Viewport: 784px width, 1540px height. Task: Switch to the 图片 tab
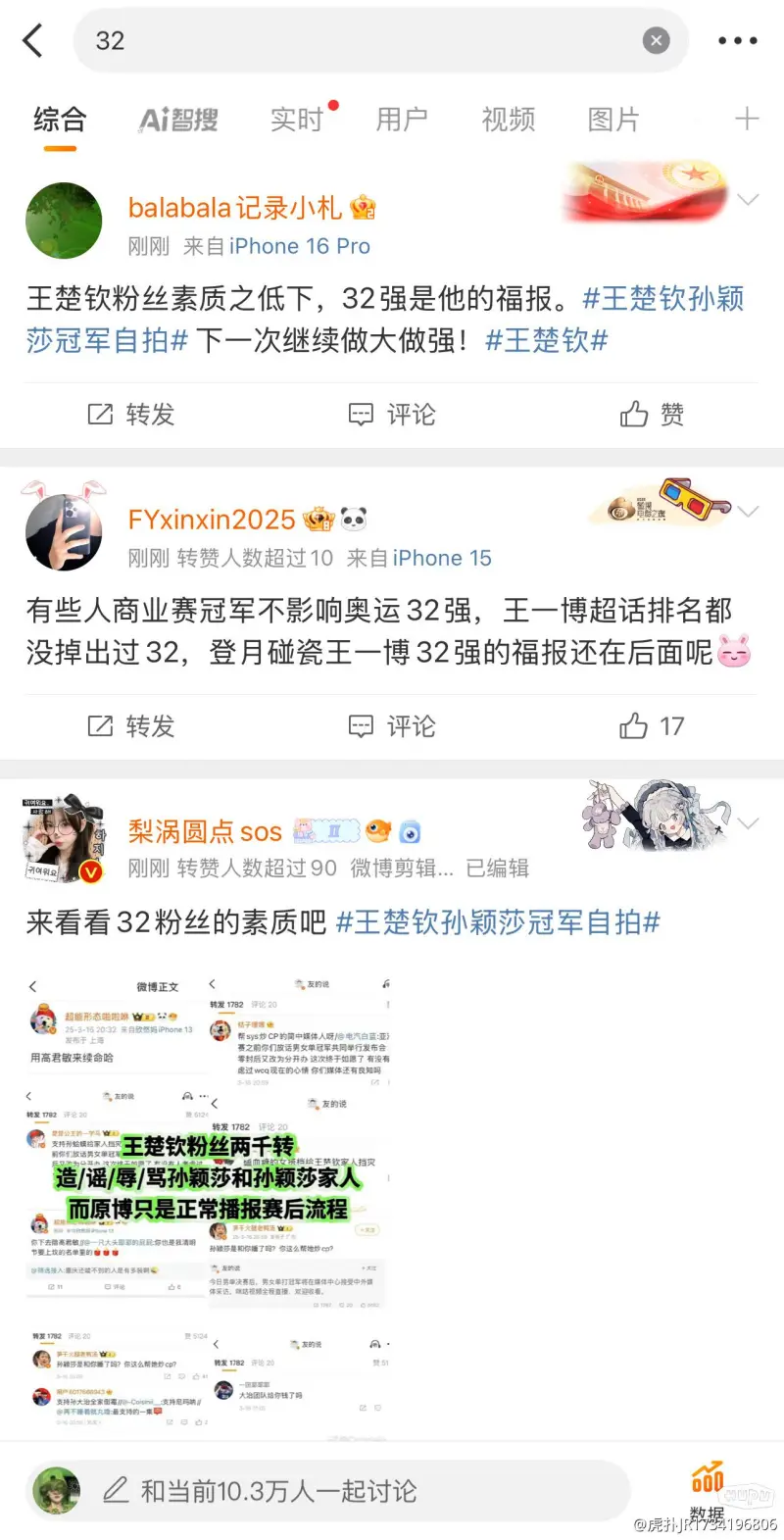coord(613,120)
